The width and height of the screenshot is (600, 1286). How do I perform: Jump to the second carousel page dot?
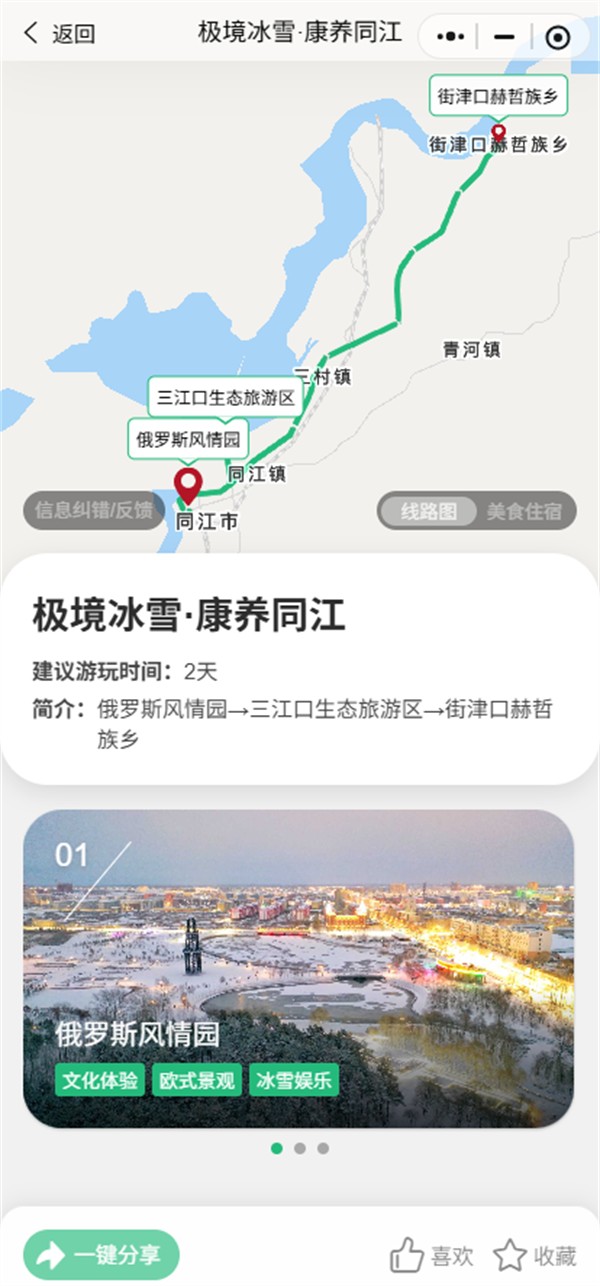click(300, 1148)
